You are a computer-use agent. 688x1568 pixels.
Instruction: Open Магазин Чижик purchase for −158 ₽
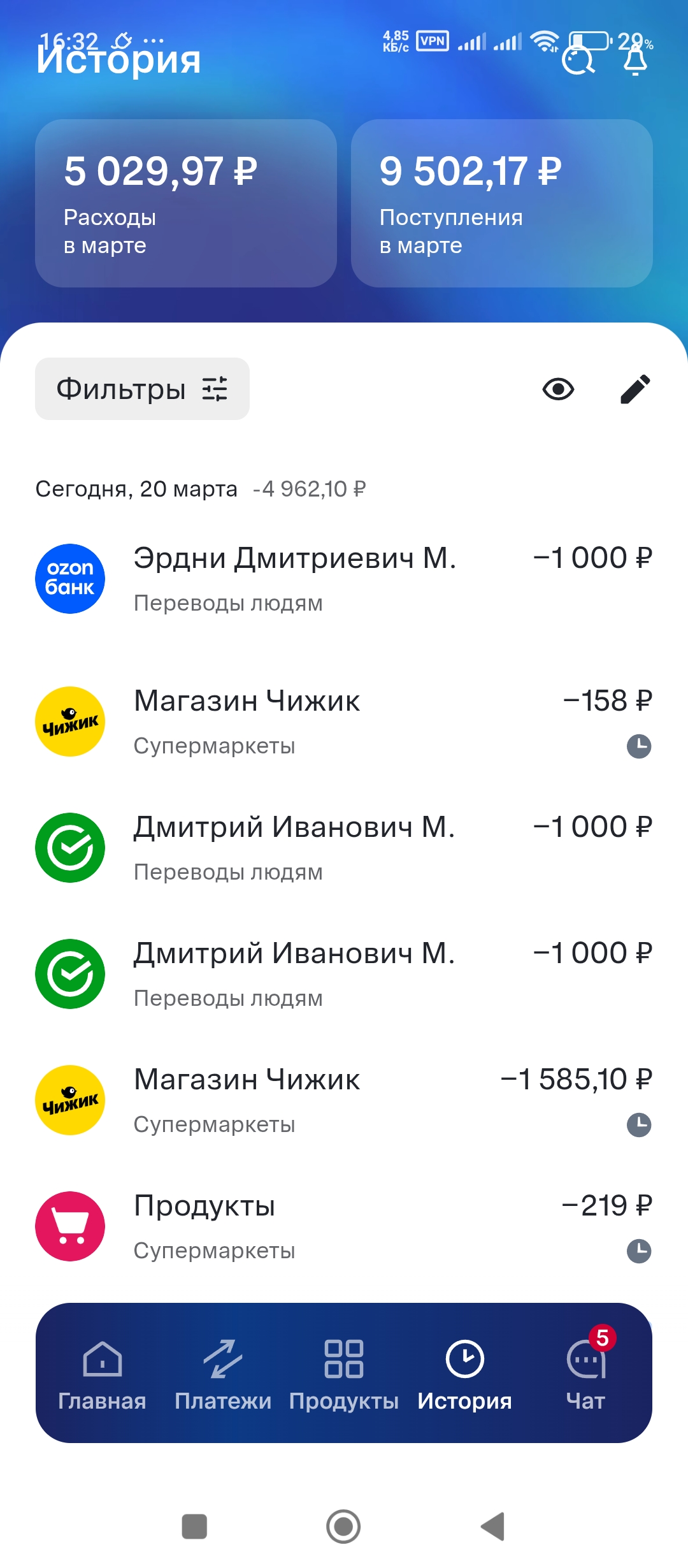click(x=344, y=722)
